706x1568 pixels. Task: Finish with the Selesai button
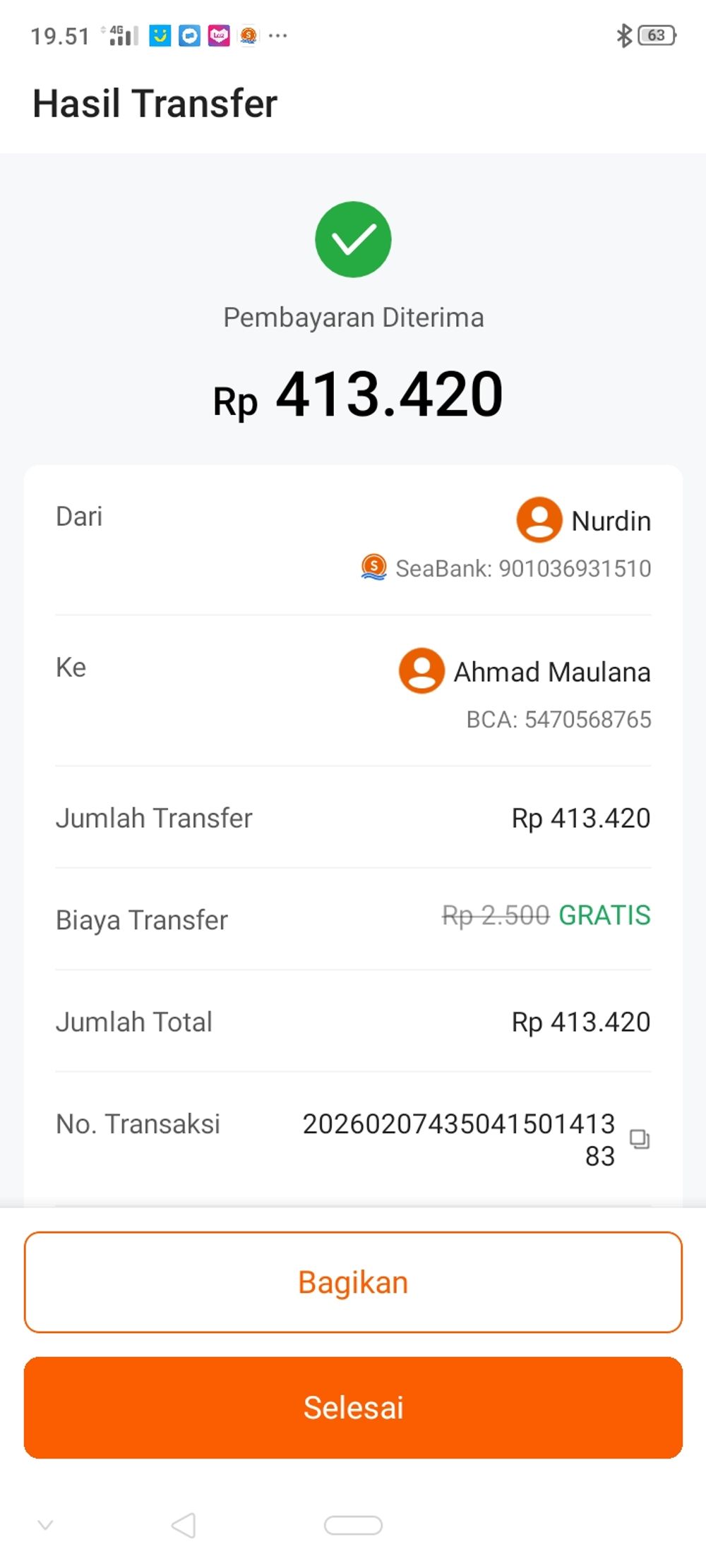coord(353,1408)
